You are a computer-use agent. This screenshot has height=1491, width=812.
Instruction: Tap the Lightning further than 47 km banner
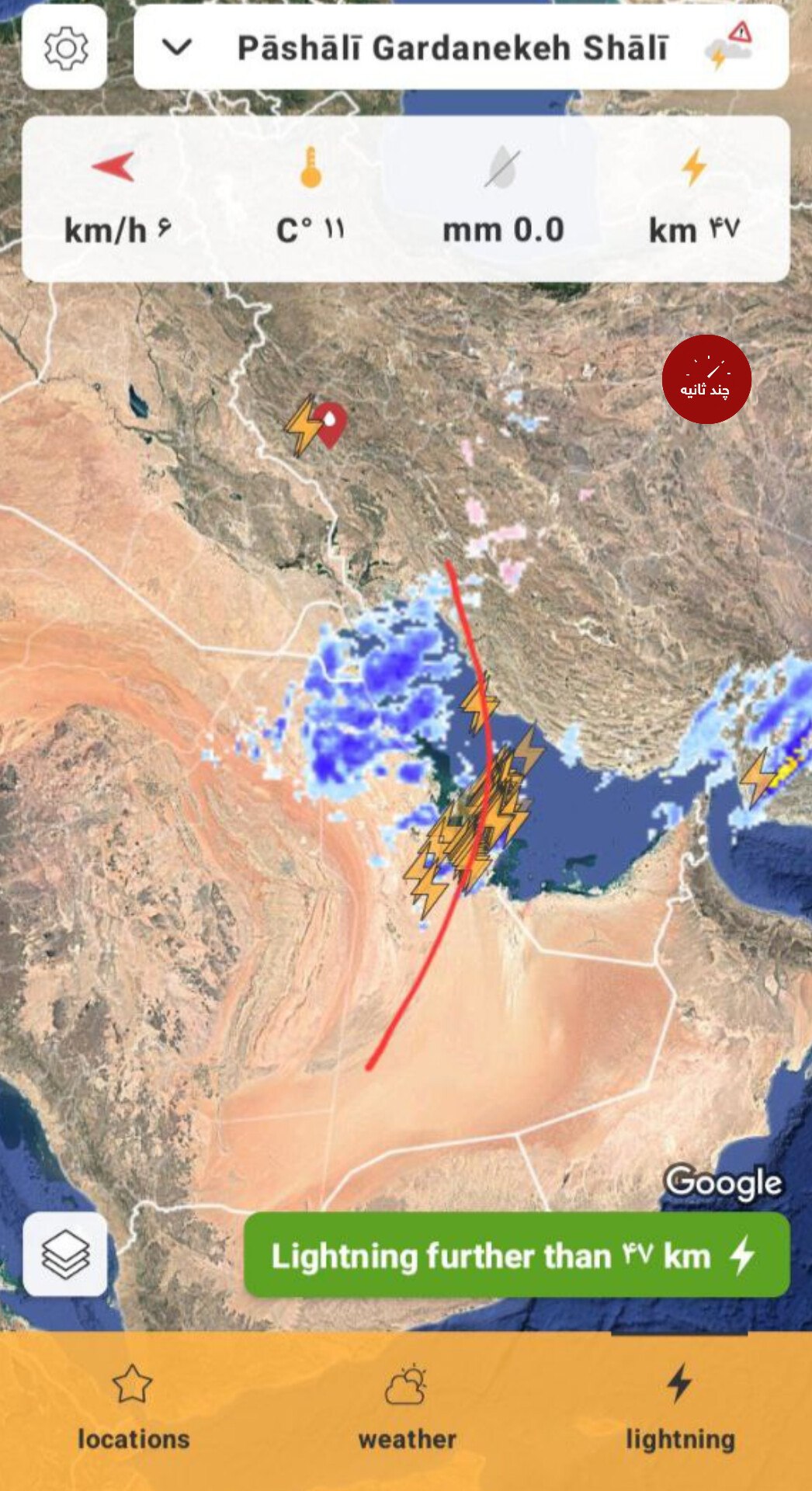[516, 1256]
